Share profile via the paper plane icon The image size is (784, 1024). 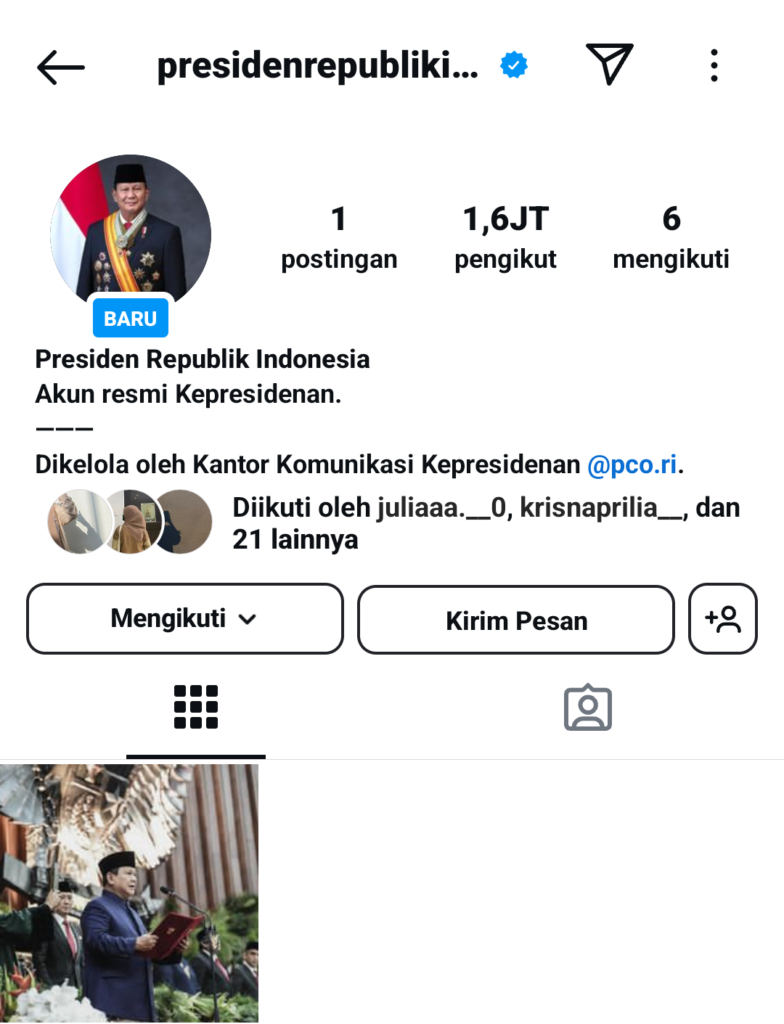(609, 65)
